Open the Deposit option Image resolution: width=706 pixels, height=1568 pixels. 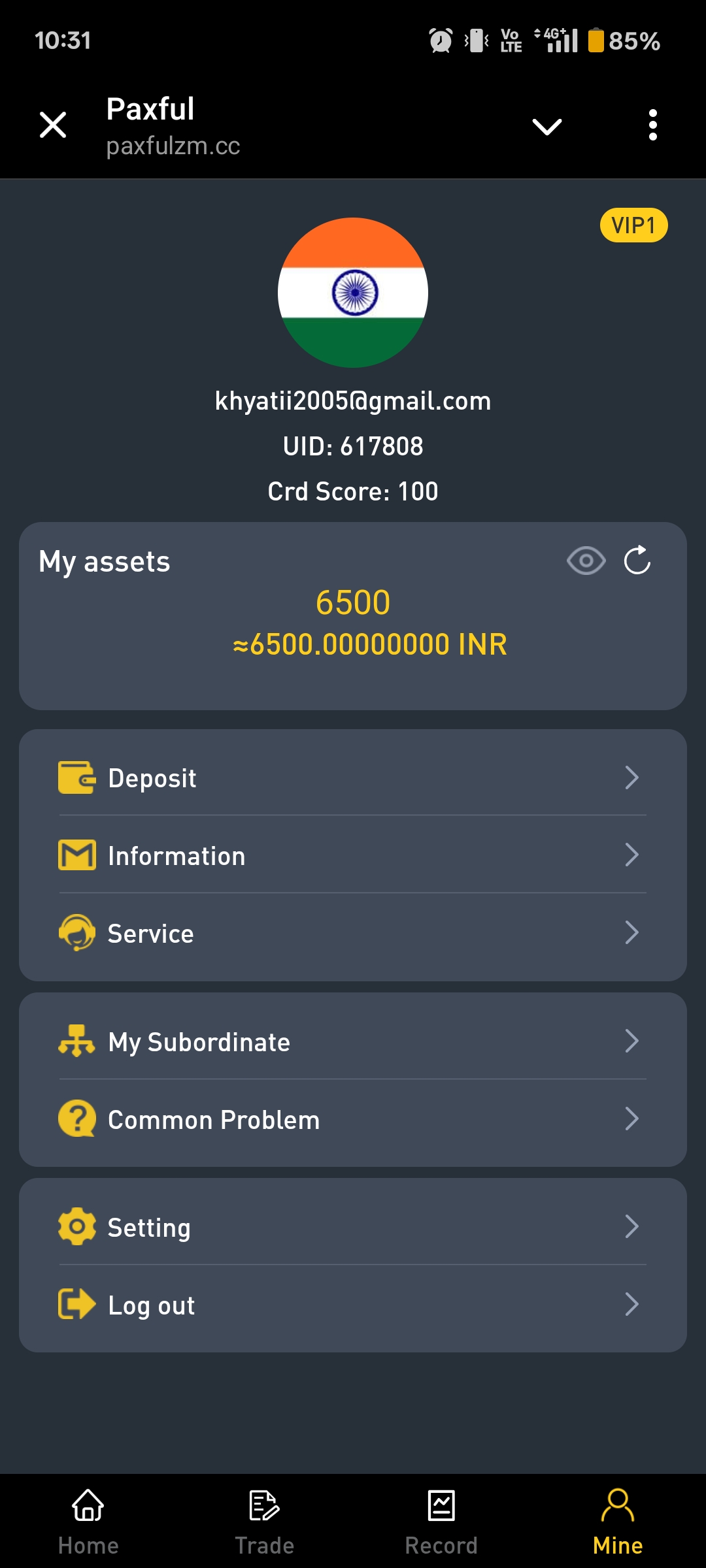click(353, 777)
